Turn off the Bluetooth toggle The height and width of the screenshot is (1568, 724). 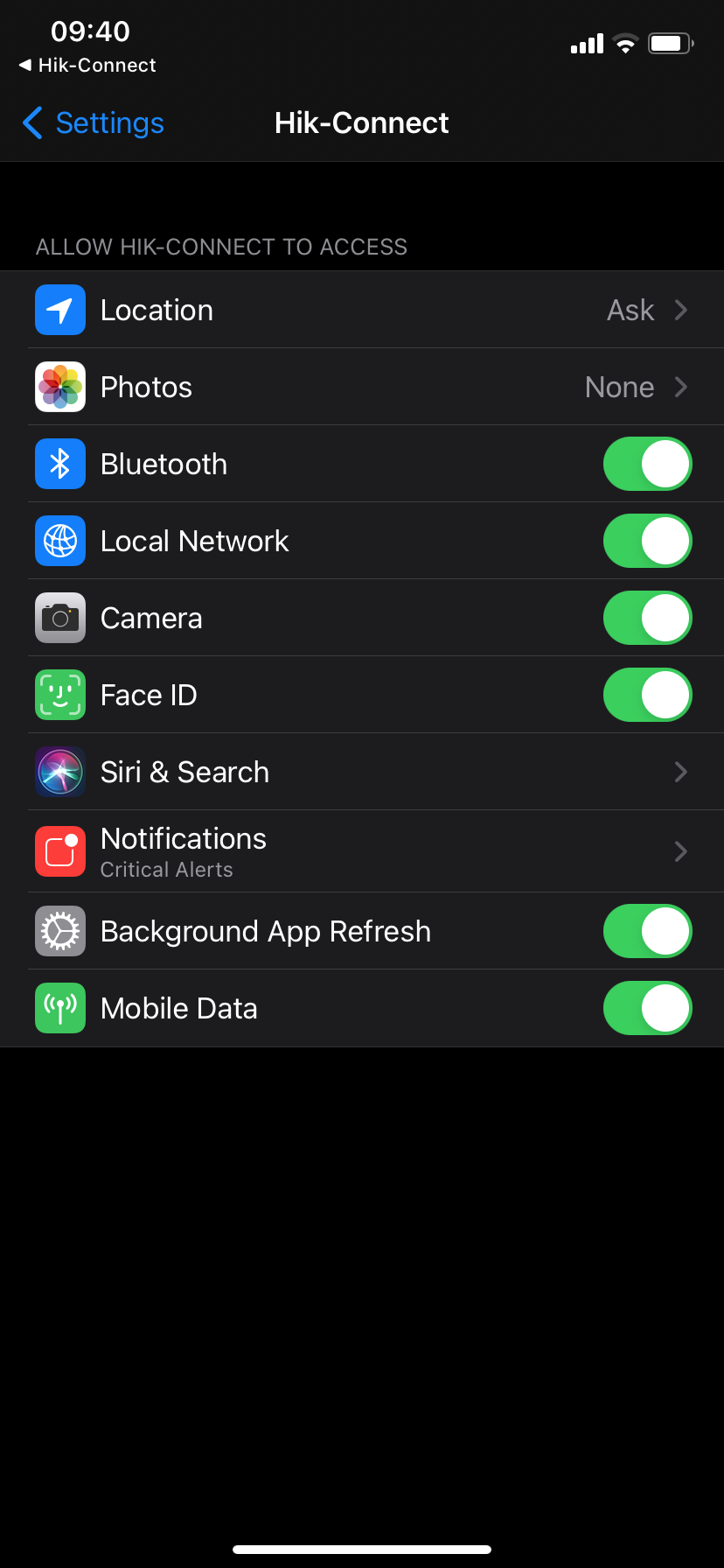tap(647, 464)
